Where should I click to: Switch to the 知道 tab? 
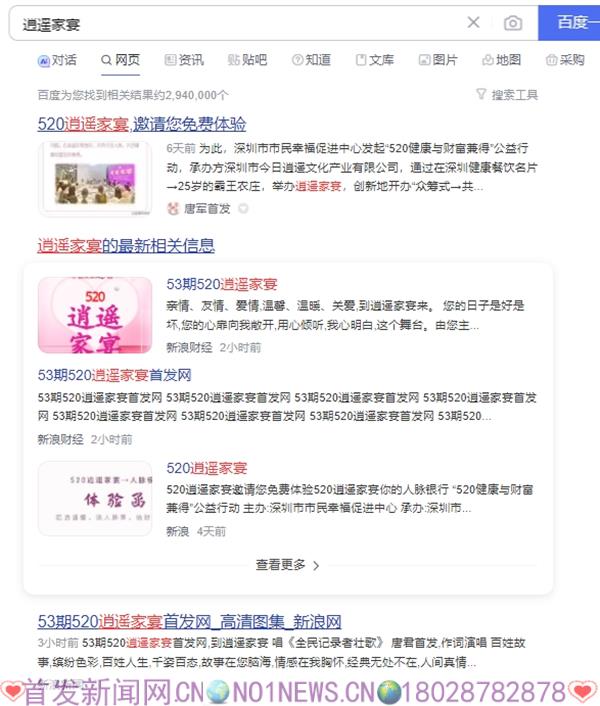[x=311, y=60]
